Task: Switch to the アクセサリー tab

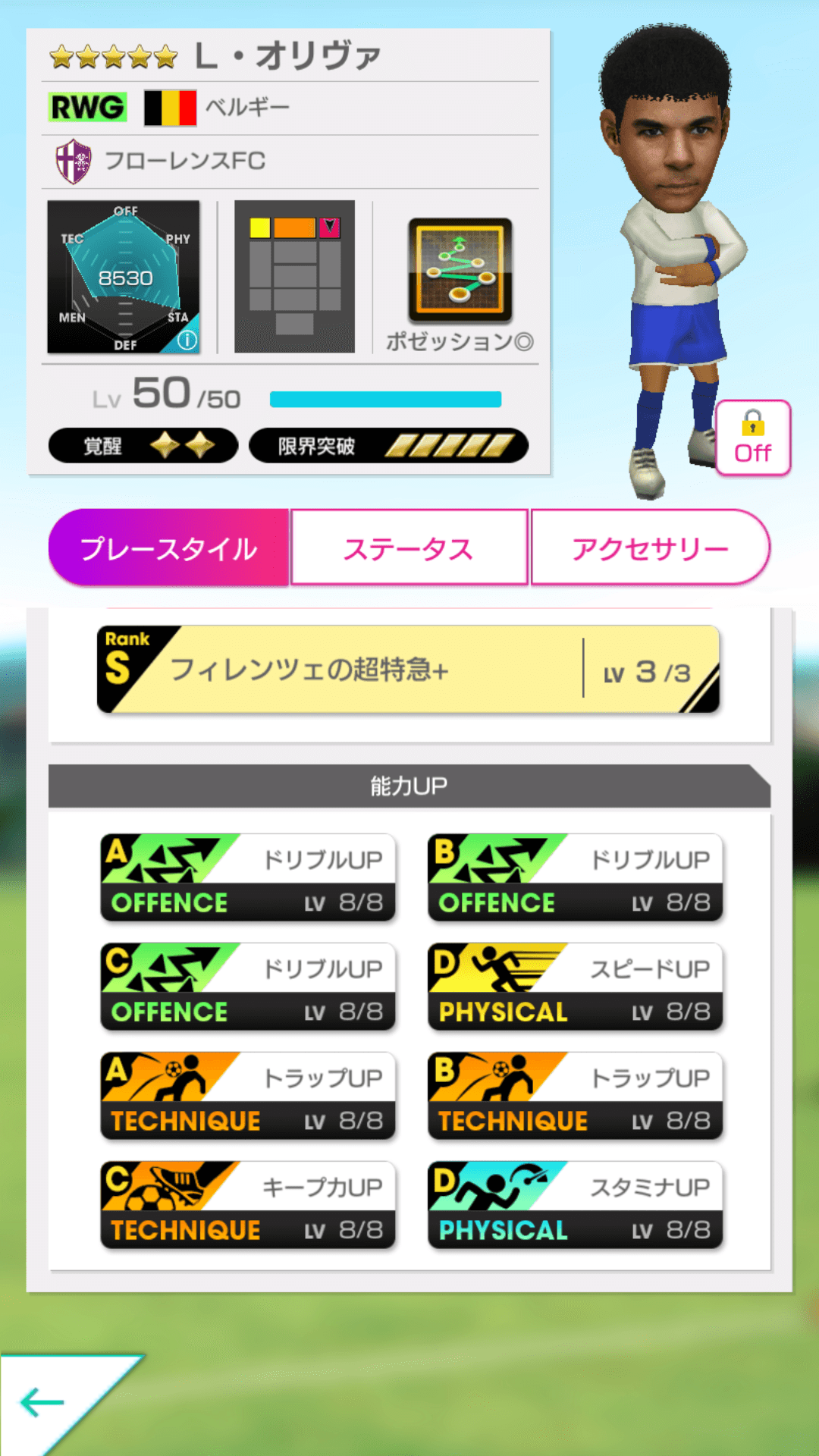Action: click(651, 547)
